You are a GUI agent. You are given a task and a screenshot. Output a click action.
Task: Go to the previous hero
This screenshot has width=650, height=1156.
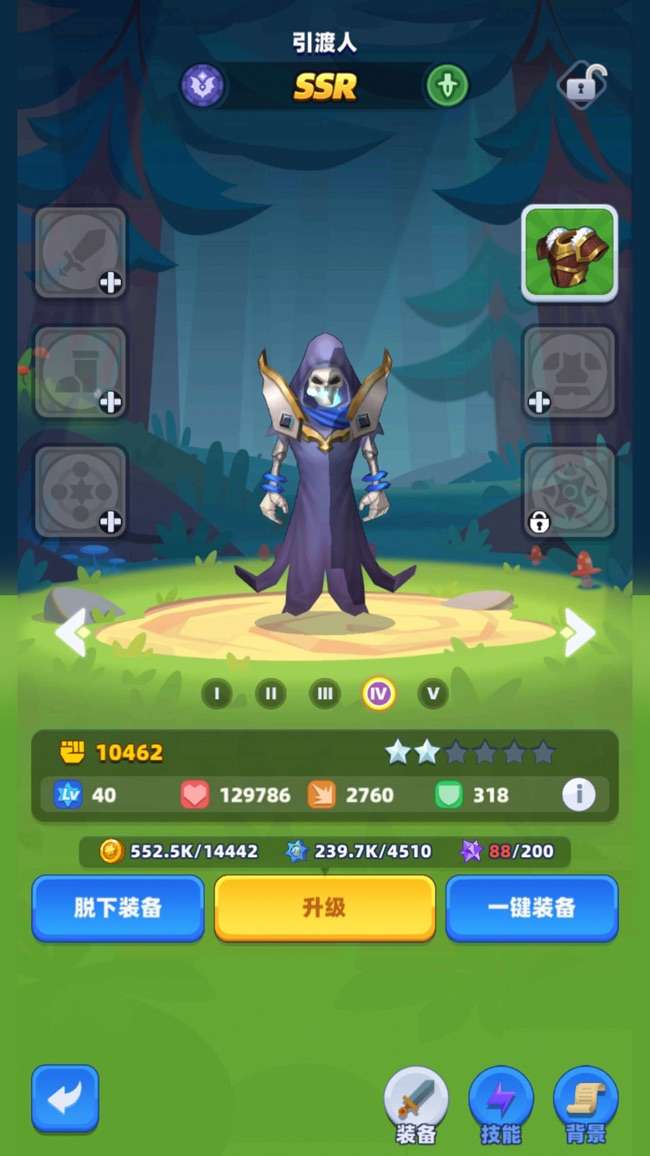coord(70,633)
